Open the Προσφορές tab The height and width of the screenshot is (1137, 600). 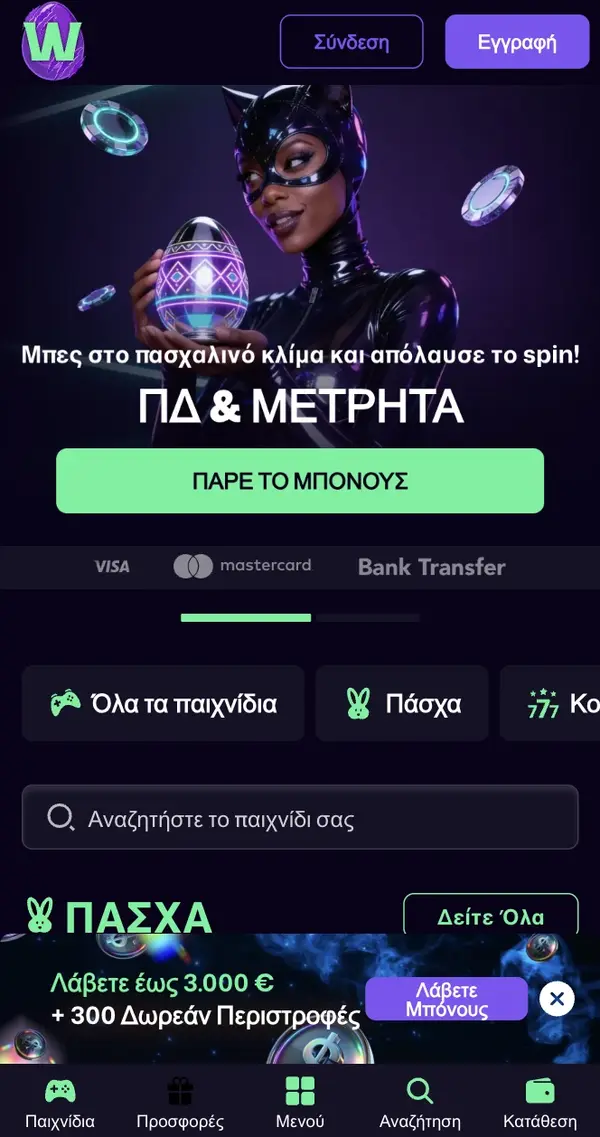point(180,1102)
